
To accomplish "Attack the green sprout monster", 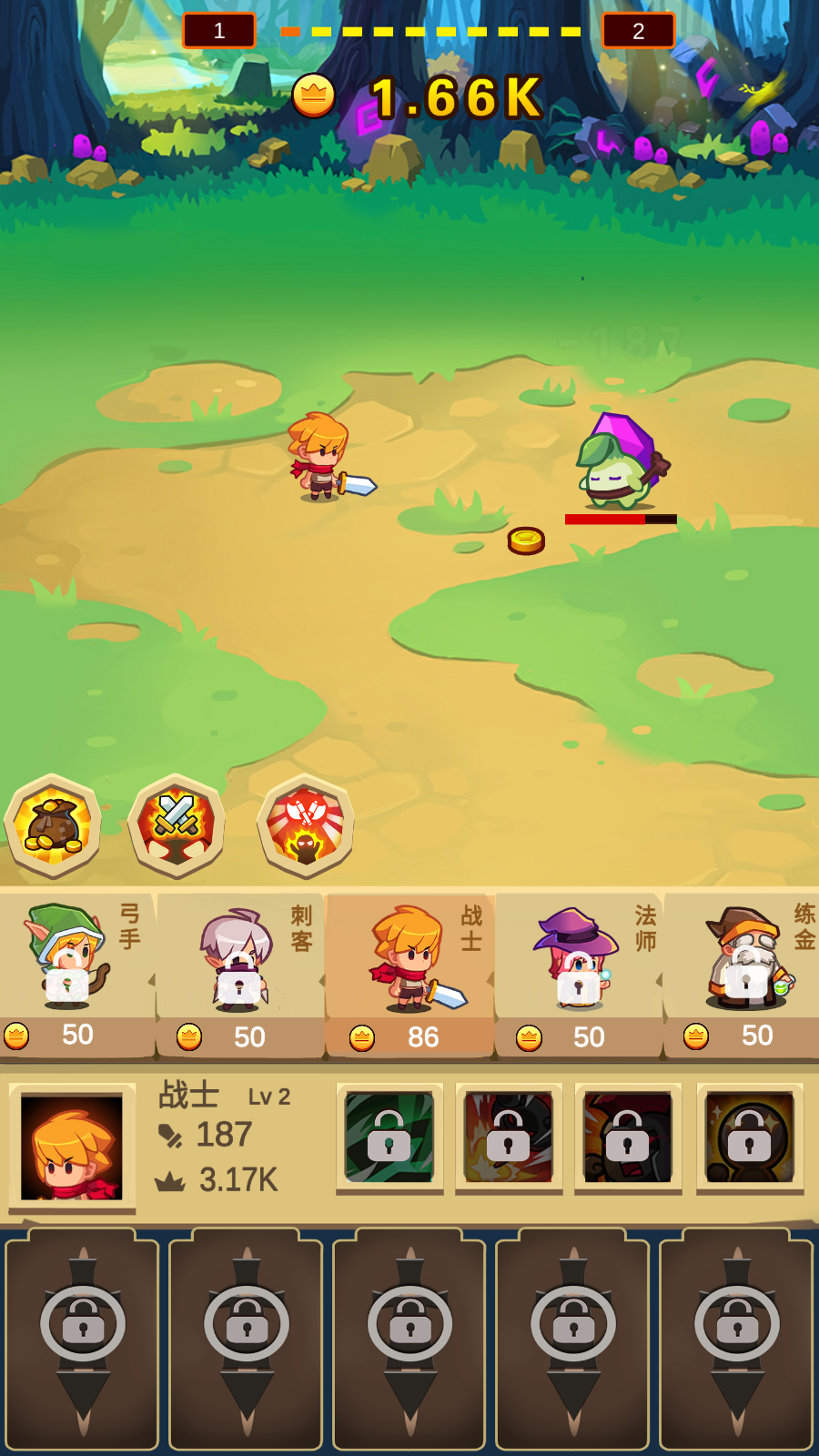I will [x=621, y=464].
